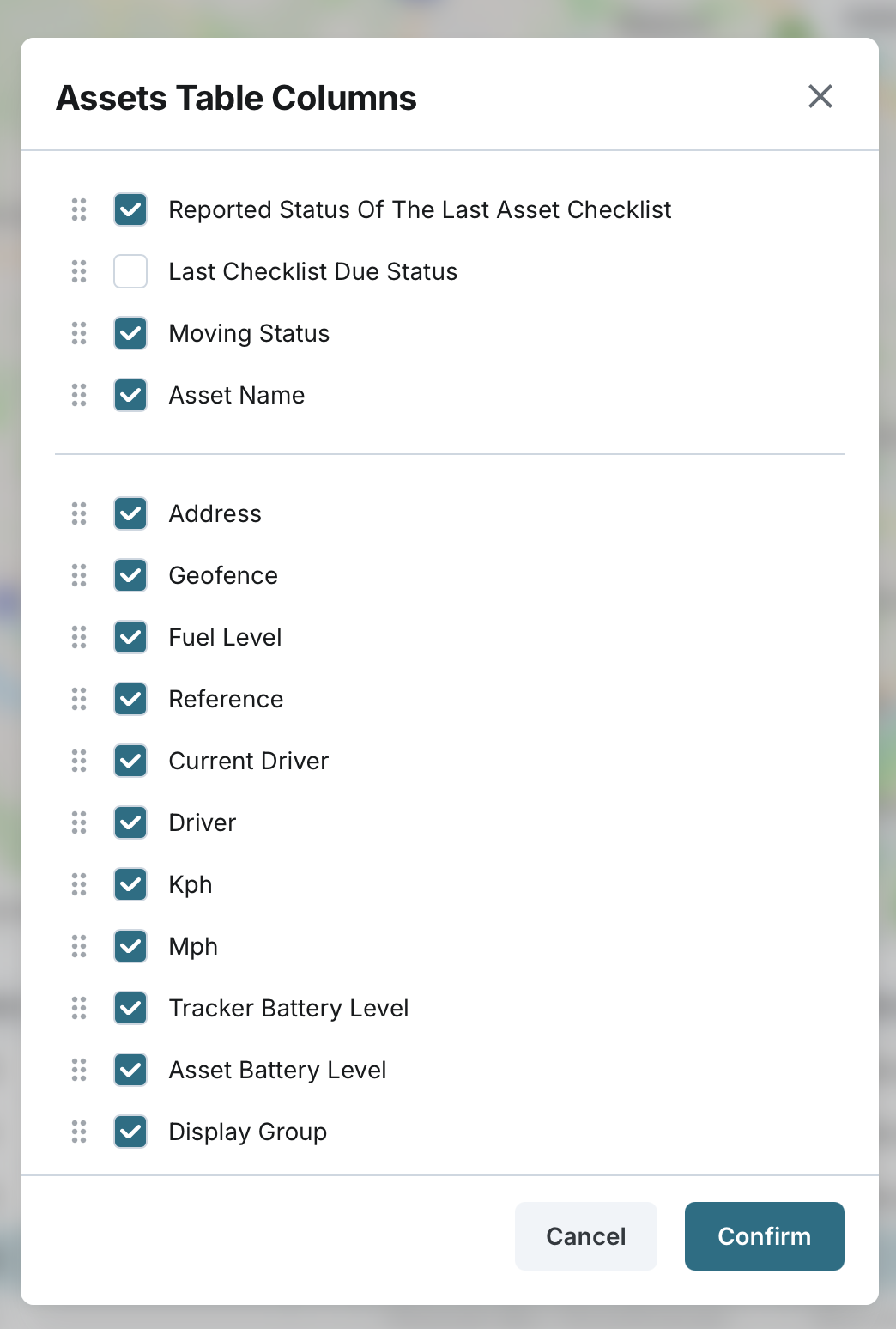Disable the Kph column
This screenshot has width=896, height=1329.
coord(130,884)
